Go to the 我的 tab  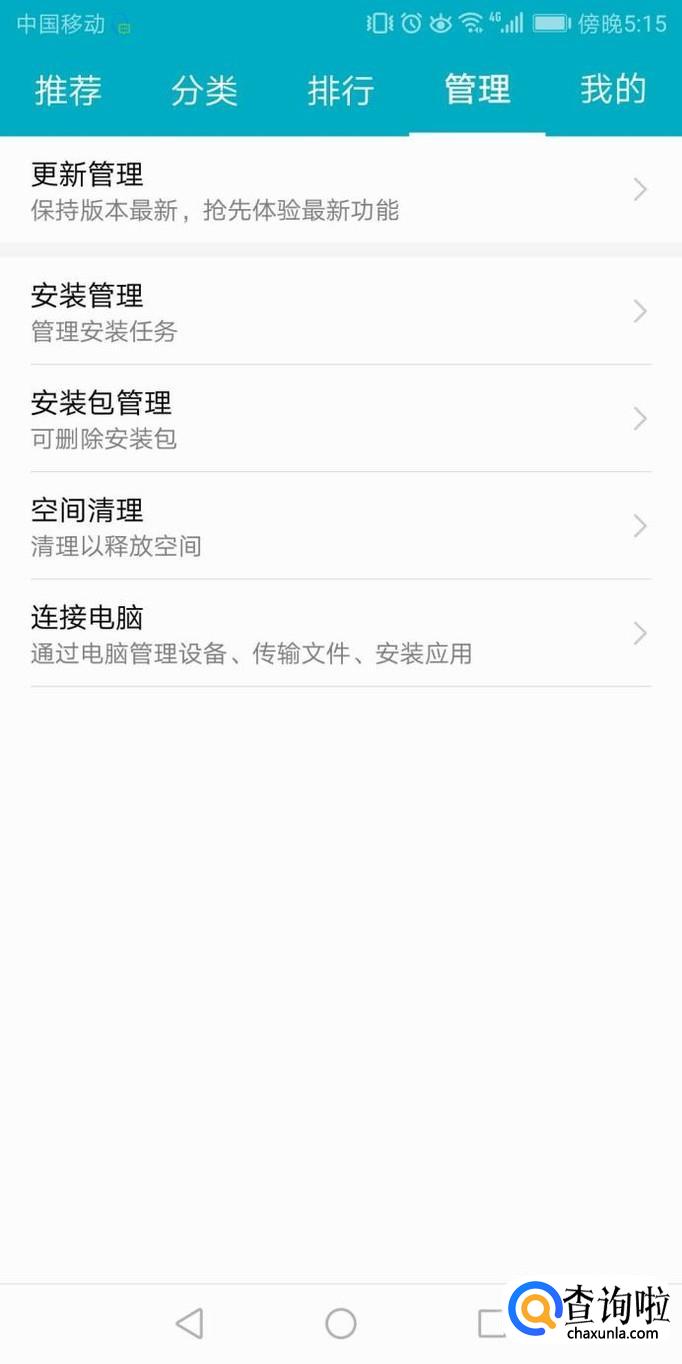[614, 91]
